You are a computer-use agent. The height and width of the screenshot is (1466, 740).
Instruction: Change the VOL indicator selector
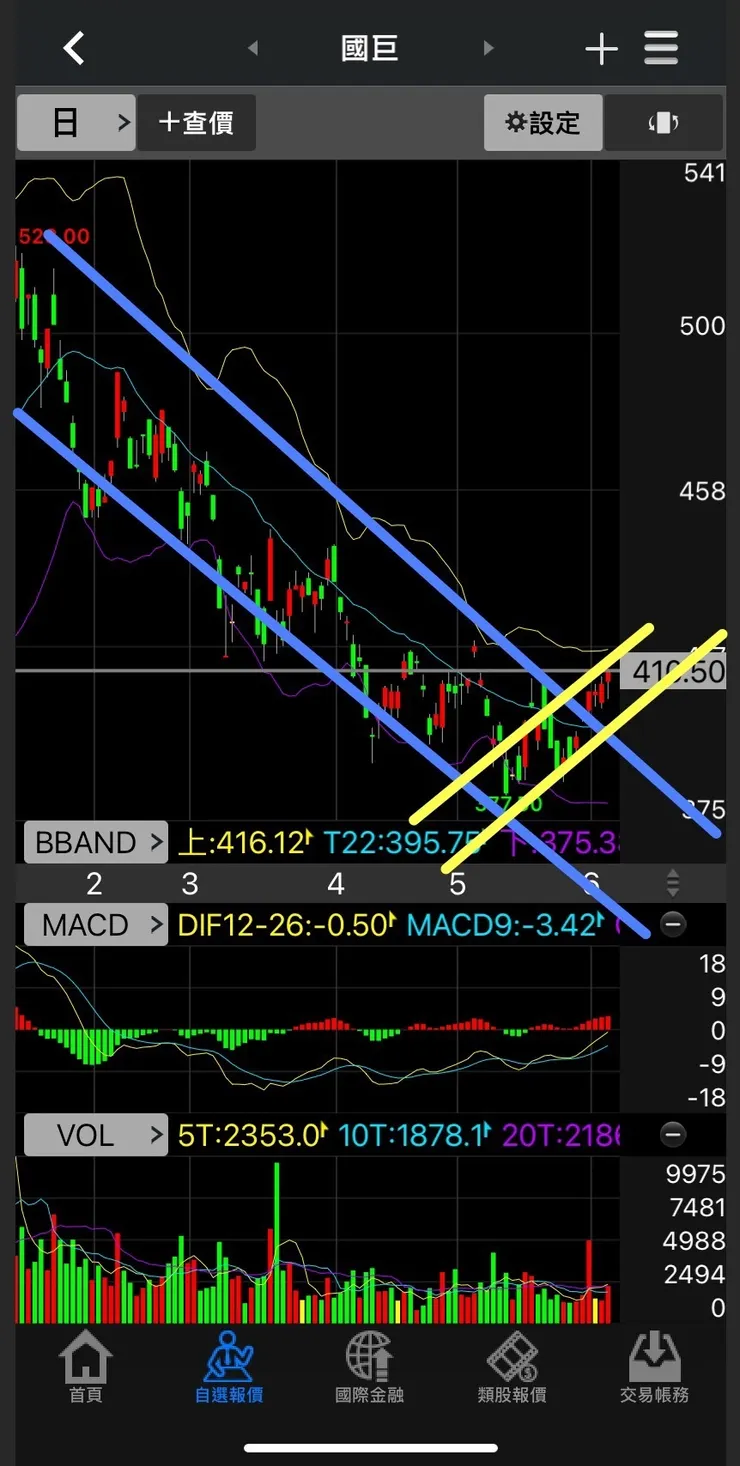(x=96, y=1135)
